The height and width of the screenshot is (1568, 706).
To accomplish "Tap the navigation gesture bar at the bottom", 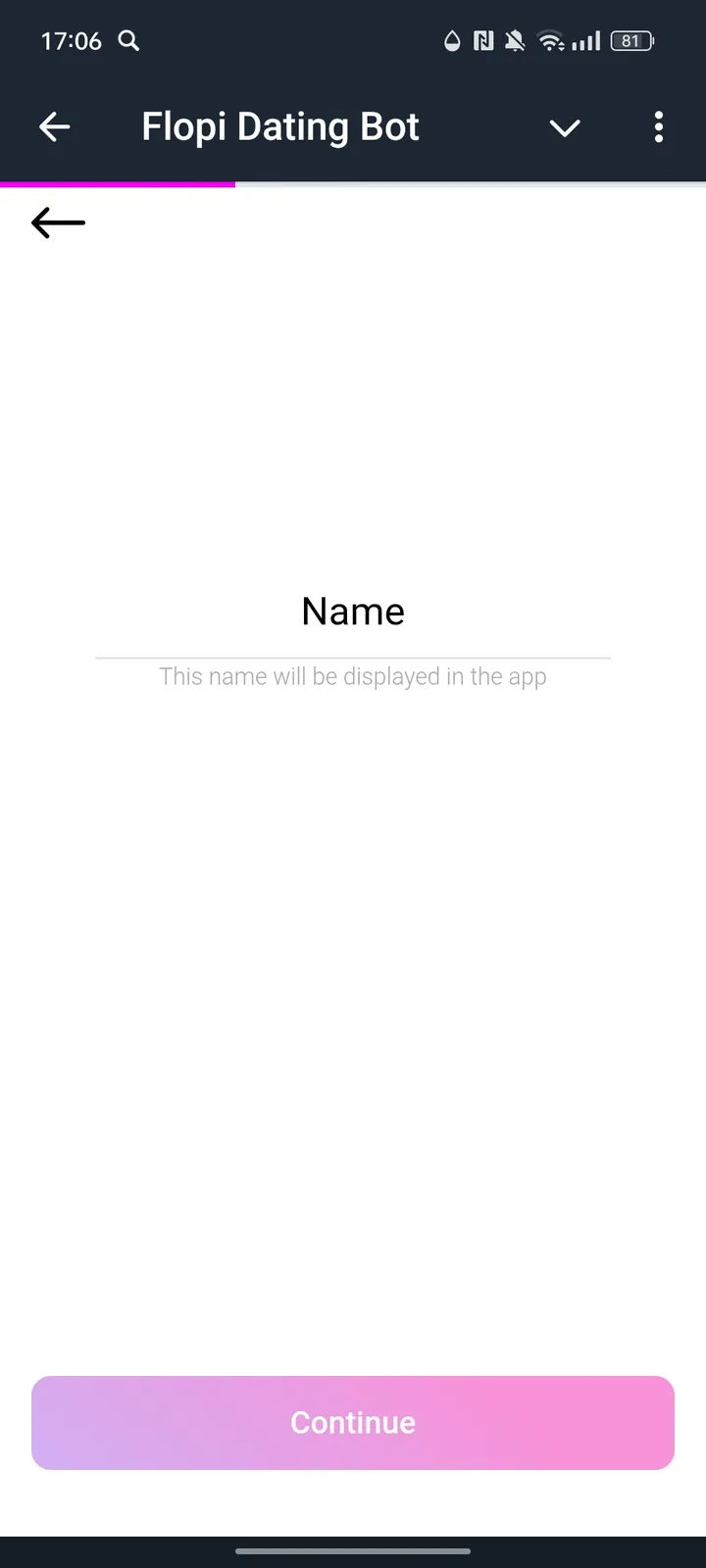I will (353, 1551).
